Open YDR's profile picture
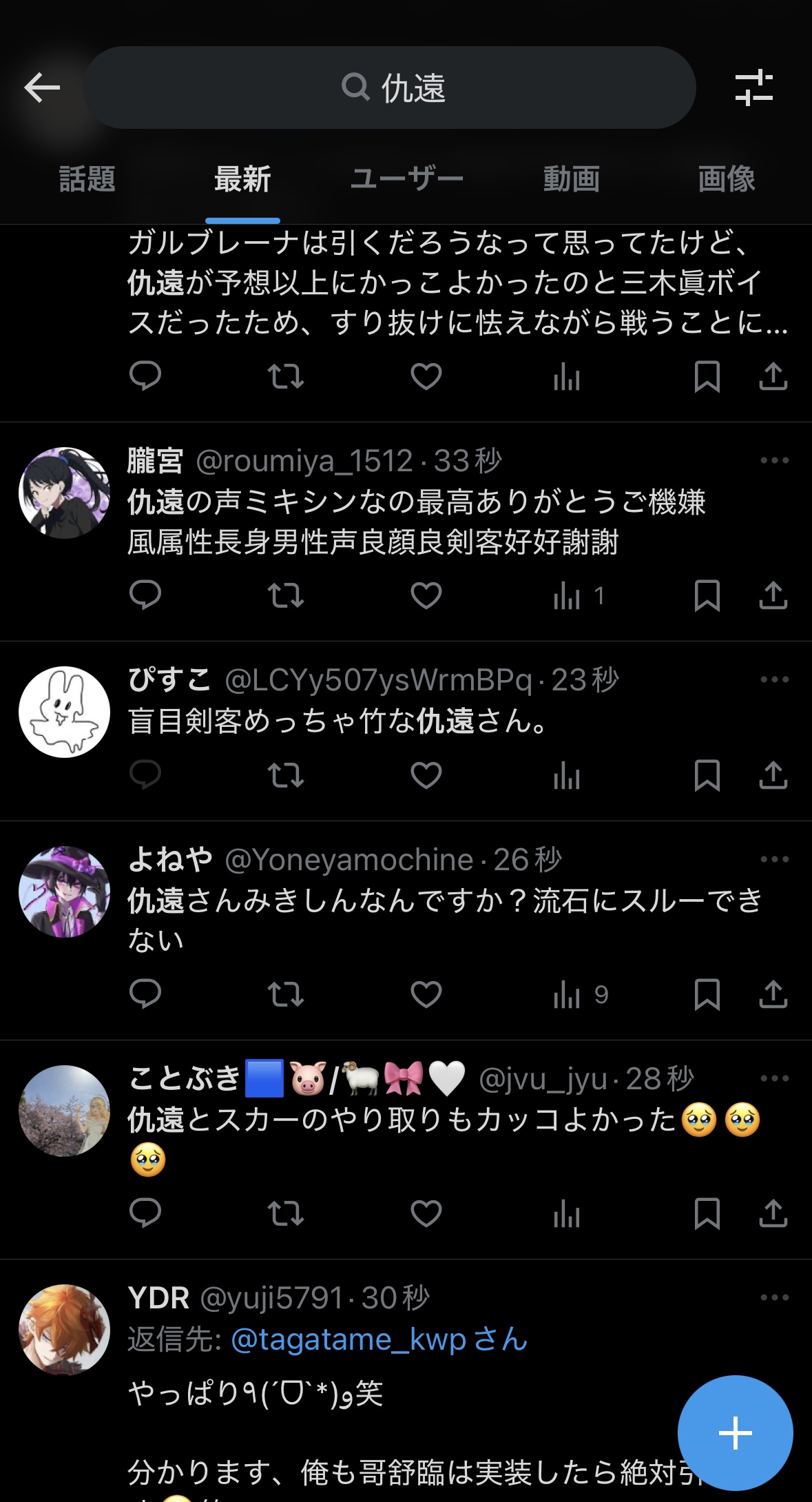Image resolution: width=812 pixels, height=1502 pixels. click(64, 1329)
